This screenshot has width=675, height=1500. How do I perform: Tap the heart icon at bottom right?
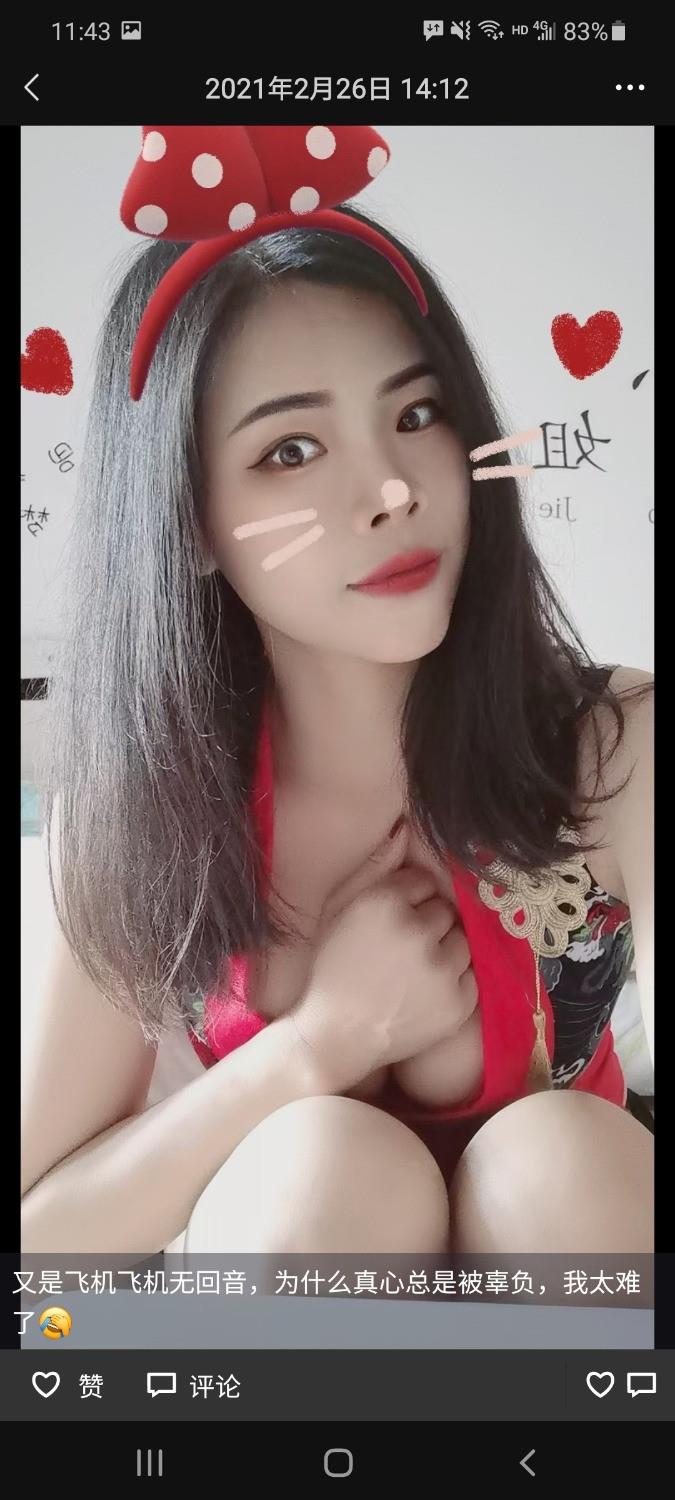600,1385
